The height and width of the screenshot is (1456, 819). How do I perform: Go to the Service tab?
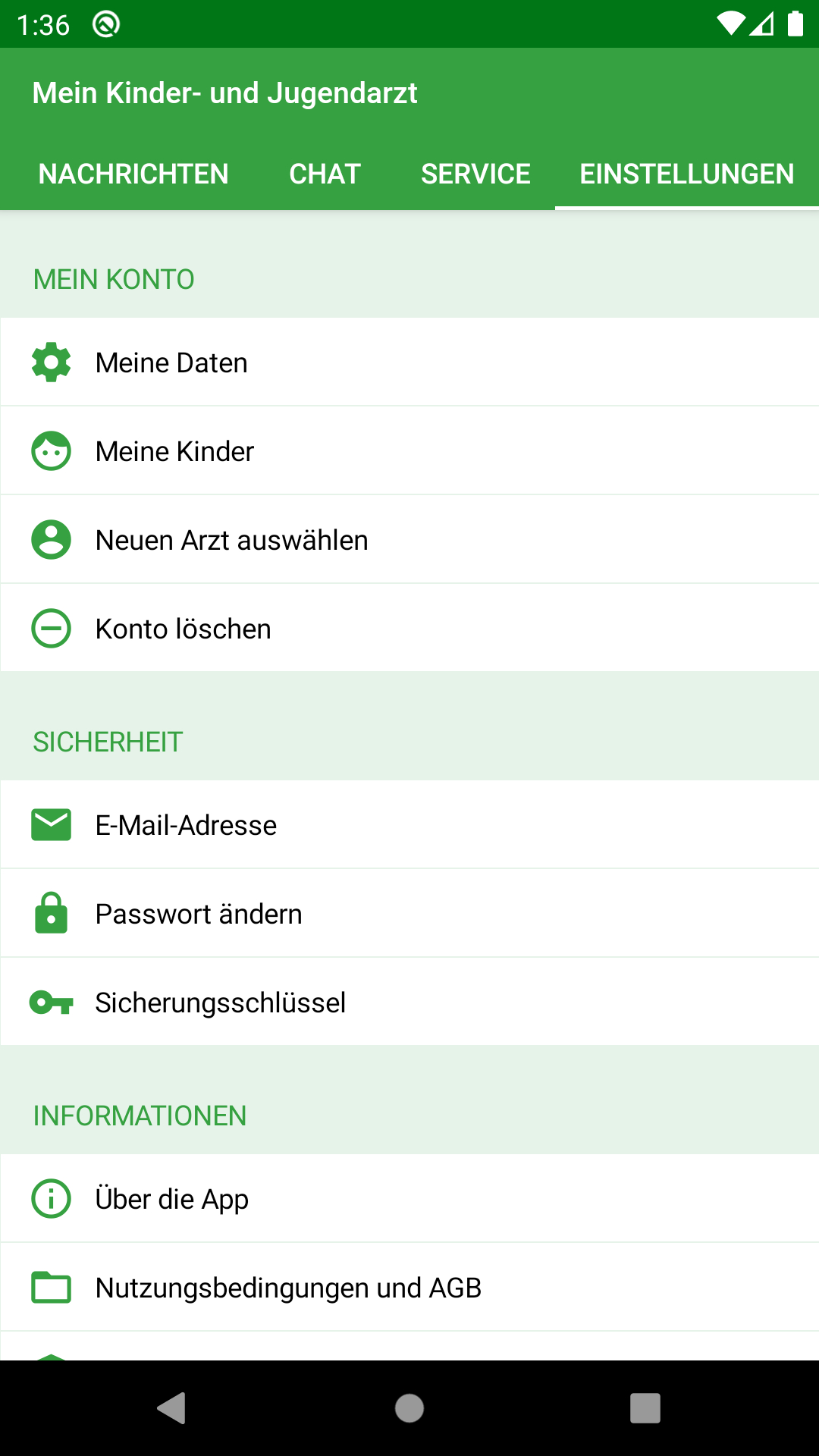click(475, 174)
